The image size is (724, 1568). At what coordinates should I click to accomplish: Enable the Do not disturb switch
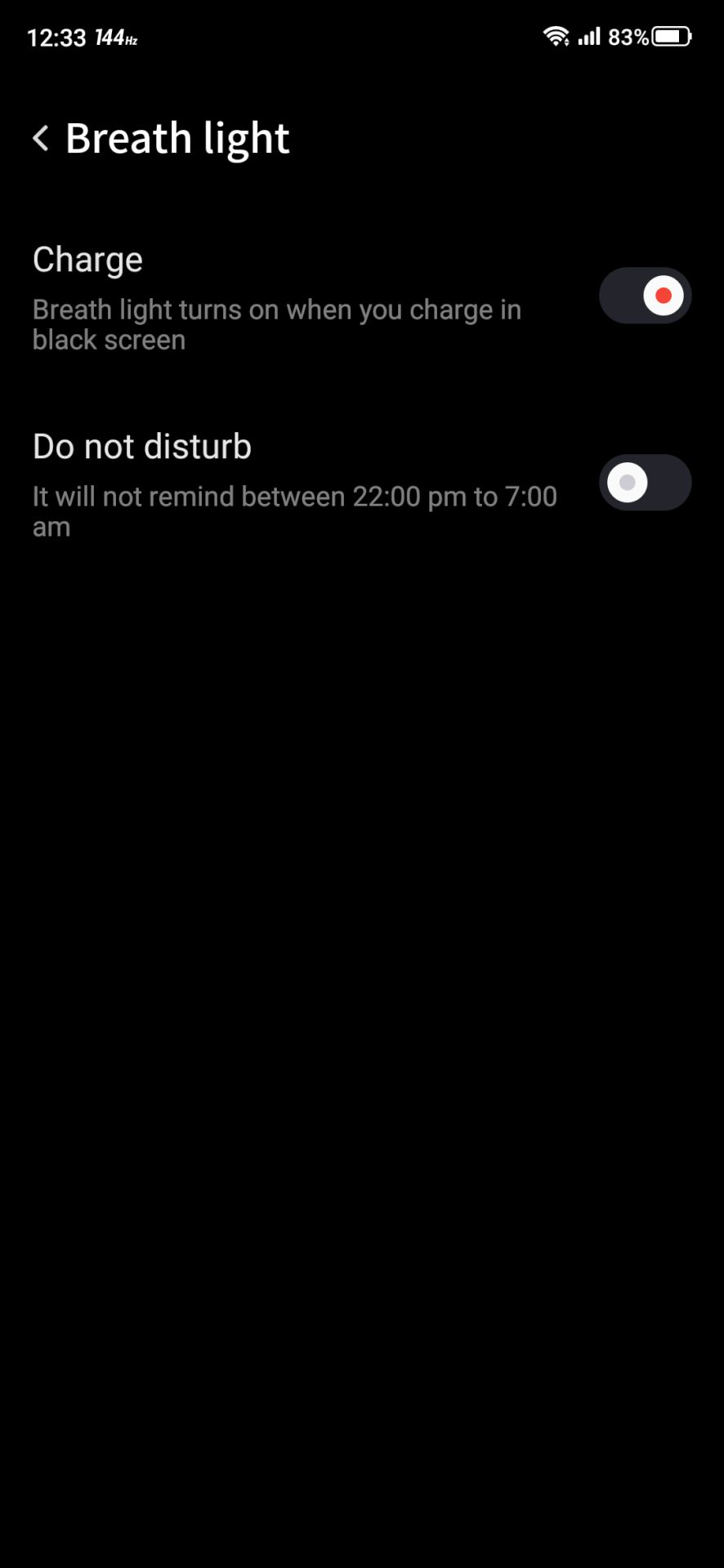pyautogui.click(x=645, y=483)
